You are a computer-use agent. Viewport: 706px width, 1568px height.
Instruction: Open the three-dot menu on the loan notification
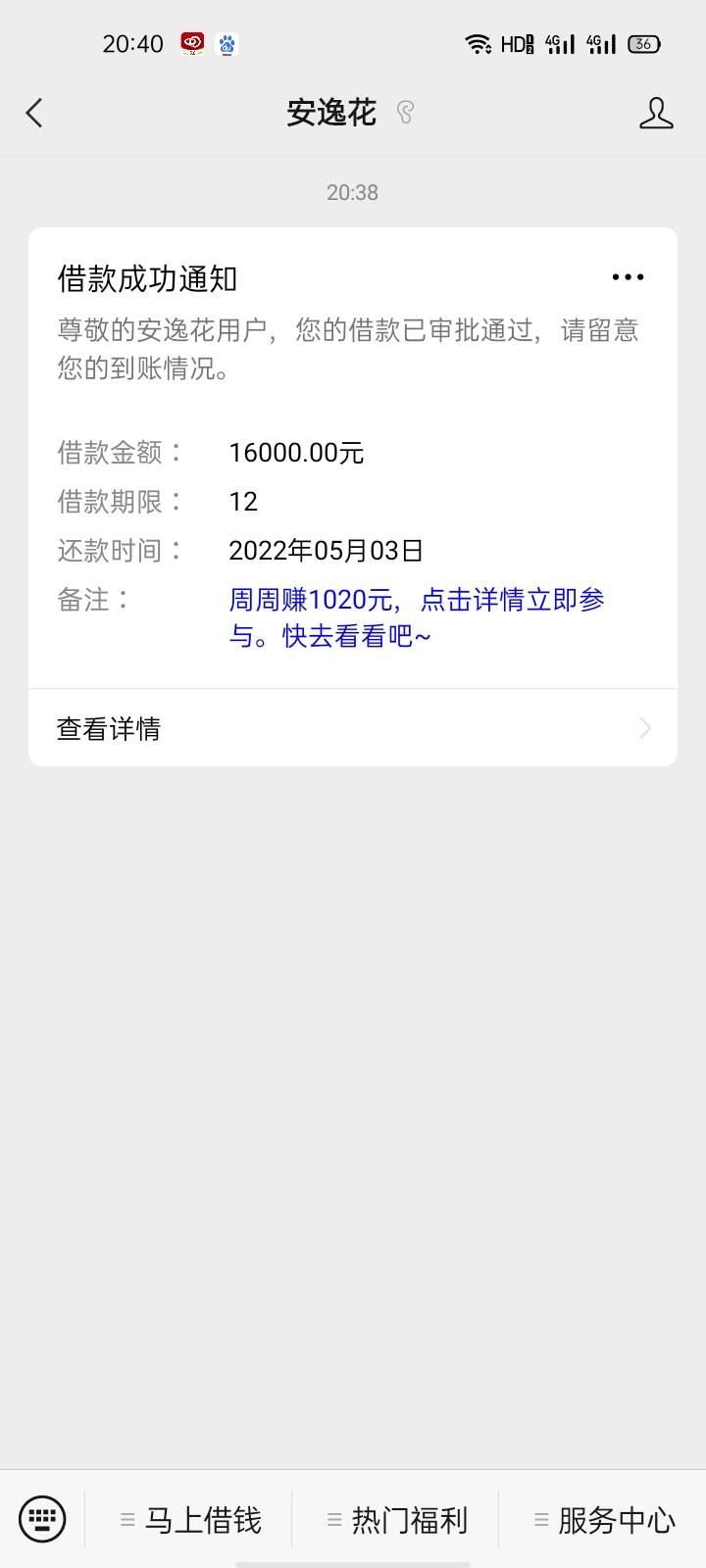(x=628, y=277)
